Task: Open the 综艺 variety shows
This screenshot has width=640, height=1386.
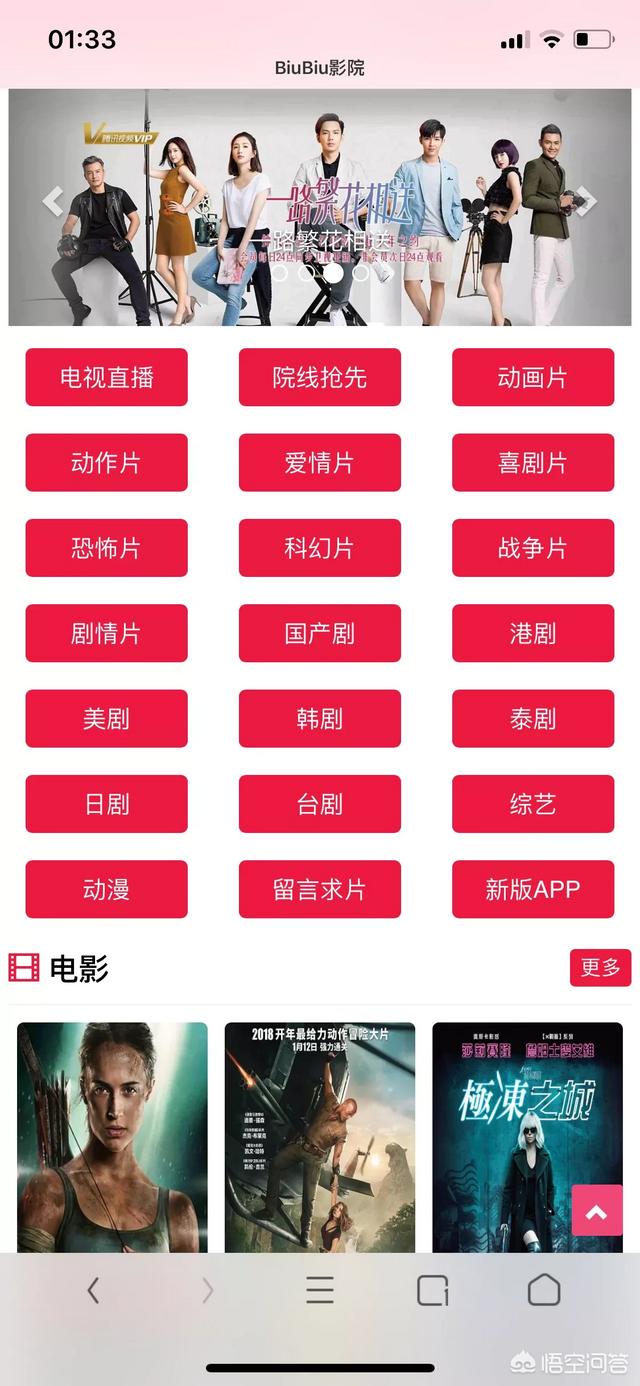Action: click(x=532, y=804)
